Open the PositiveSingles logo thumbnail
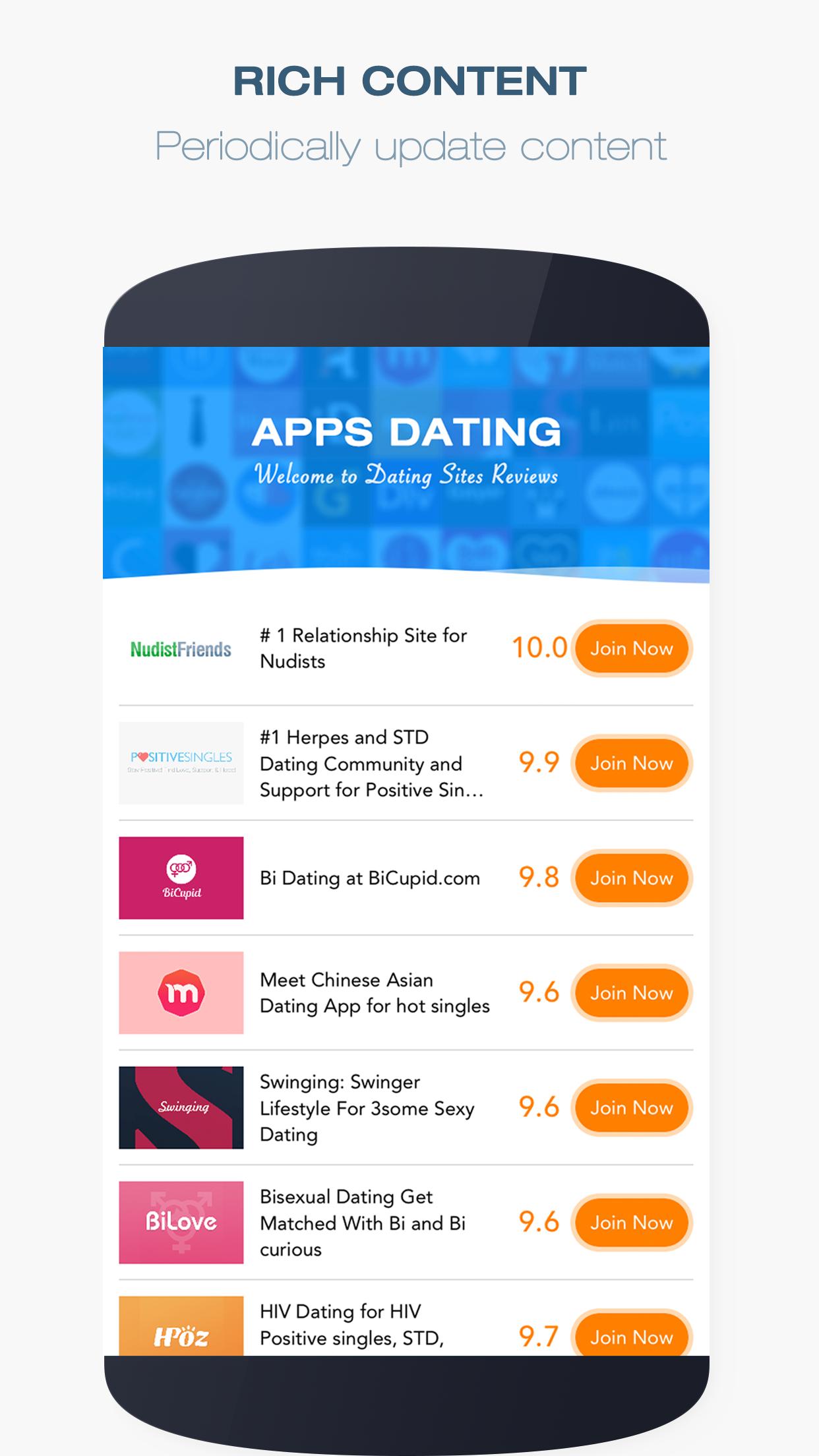The height and width of the screenshot is (1456, 819). [x=181, y=763]
